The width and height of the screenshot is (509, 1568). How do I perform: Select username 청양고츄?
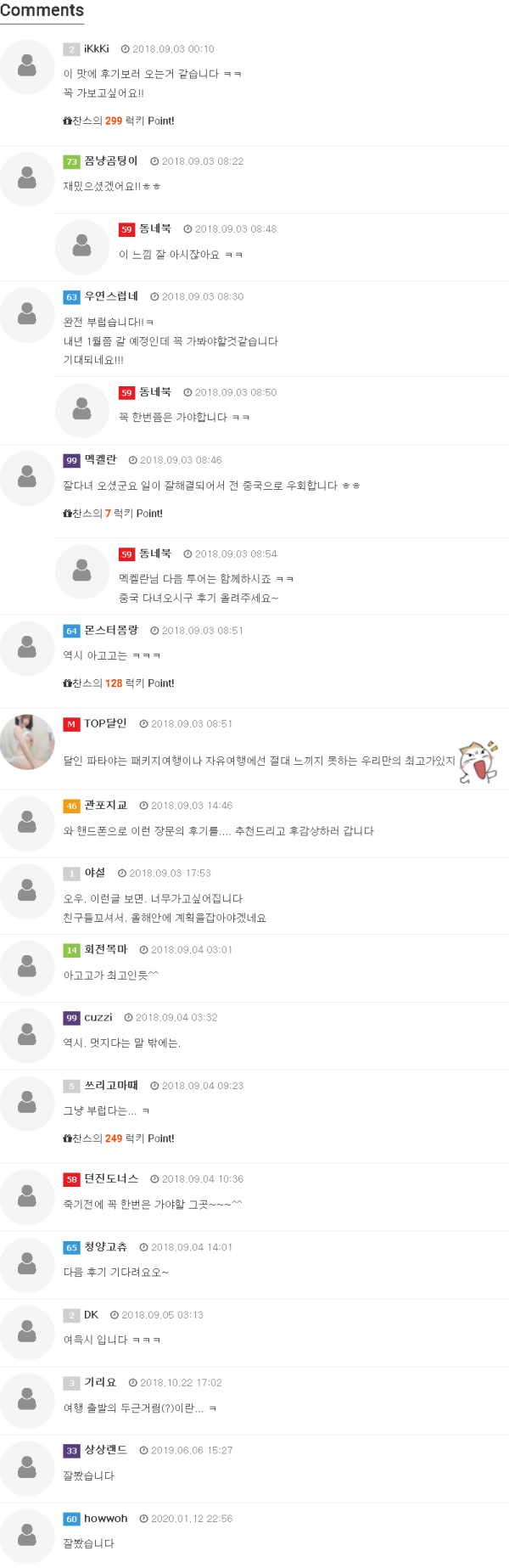[x=105, y=1247]
